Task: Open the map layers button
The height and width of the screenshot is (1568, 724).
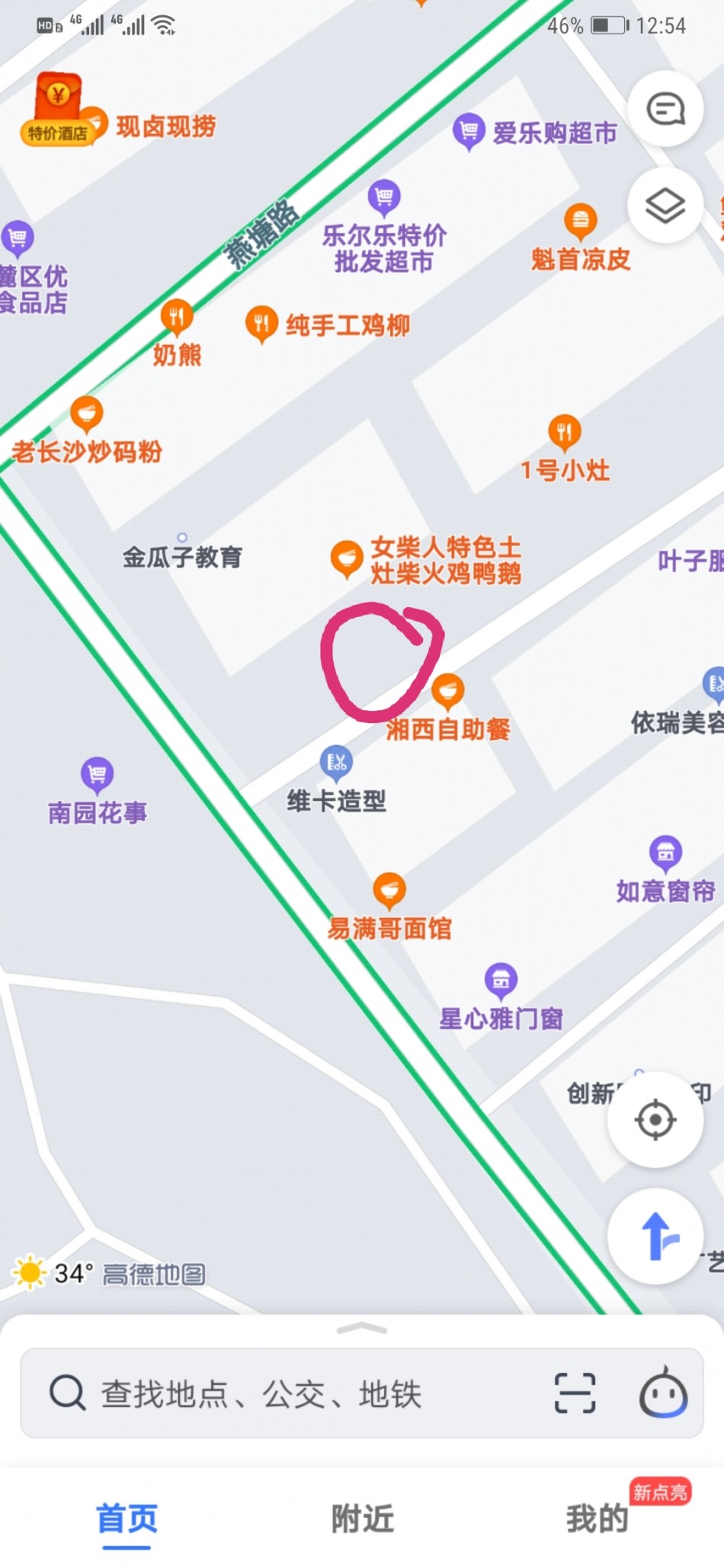Action: pyautogui.click(x=665, y=206)
